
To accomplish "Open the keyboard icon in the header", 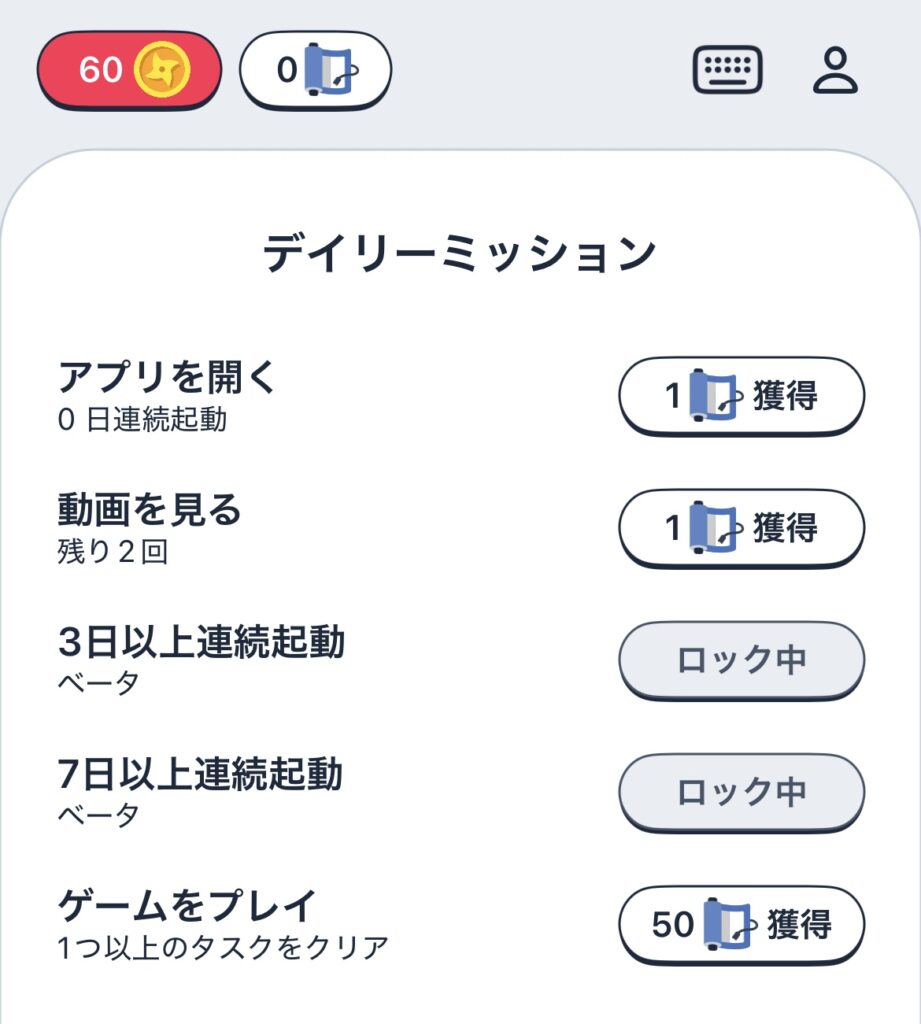I will coord(727,70).
